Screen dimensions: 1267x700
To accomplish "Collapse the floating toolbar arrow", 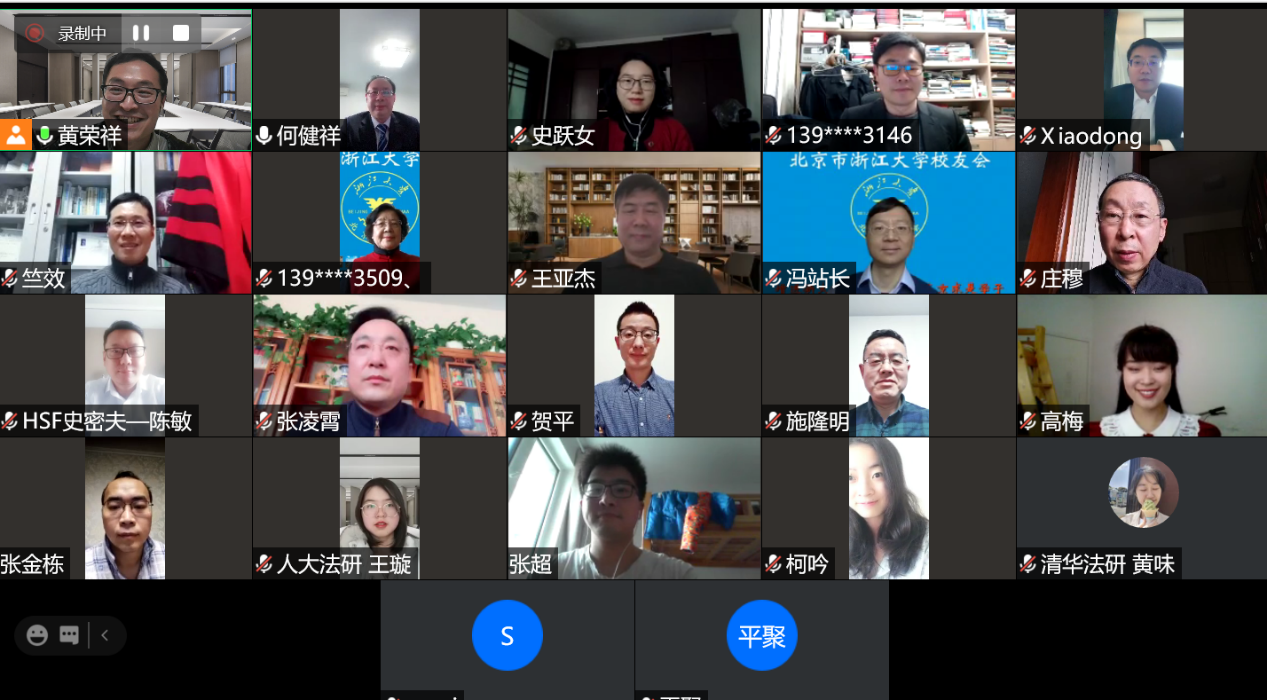I will pos(105,635).
